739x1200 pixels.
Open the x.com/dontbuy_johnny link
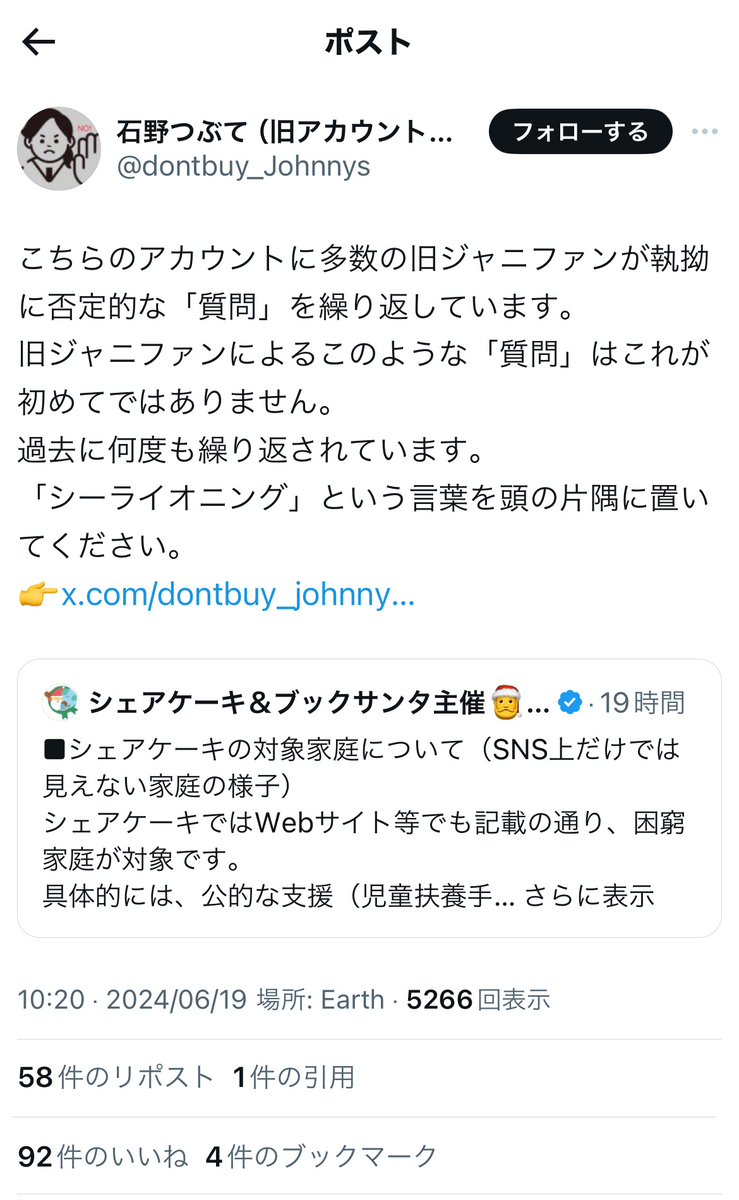coord(237,595)
